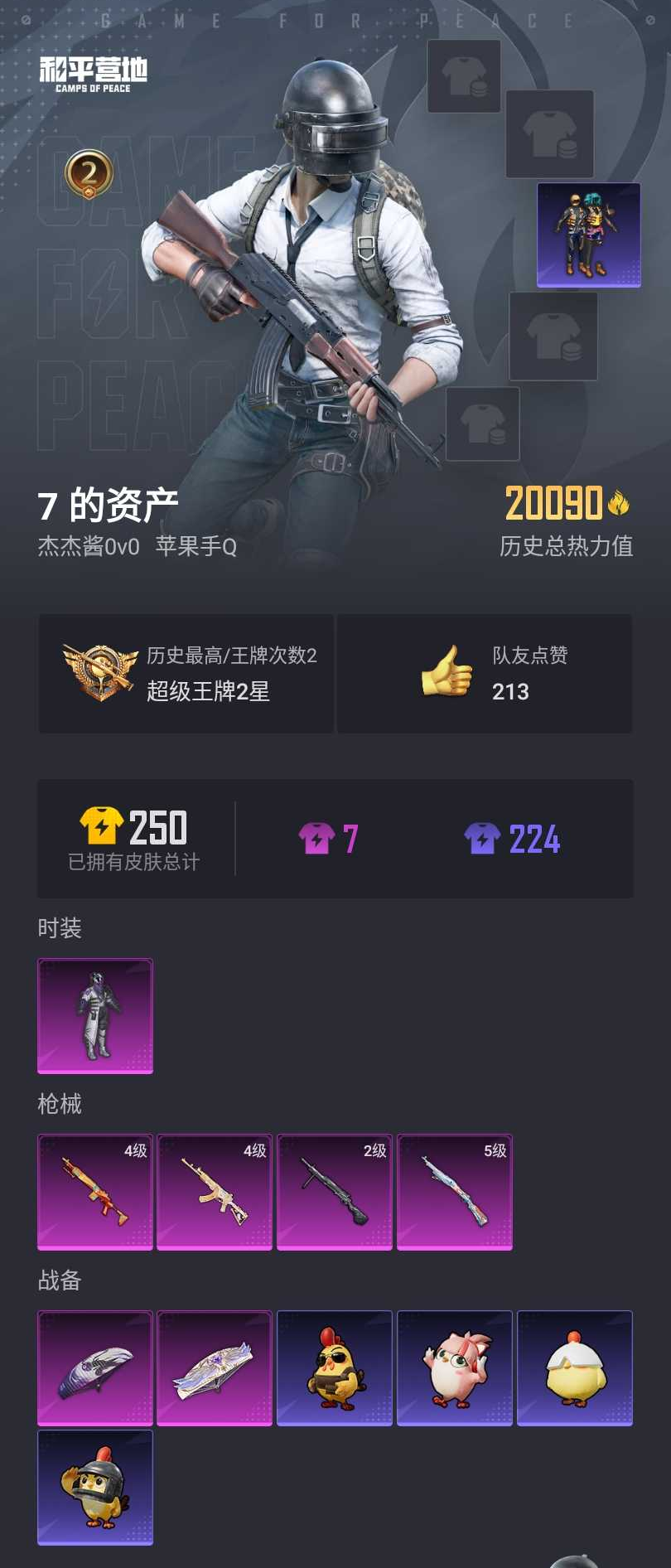This screenshot has height=1568, width=671.
Task: Click the pink chick companion
Action: point(454,1367)
